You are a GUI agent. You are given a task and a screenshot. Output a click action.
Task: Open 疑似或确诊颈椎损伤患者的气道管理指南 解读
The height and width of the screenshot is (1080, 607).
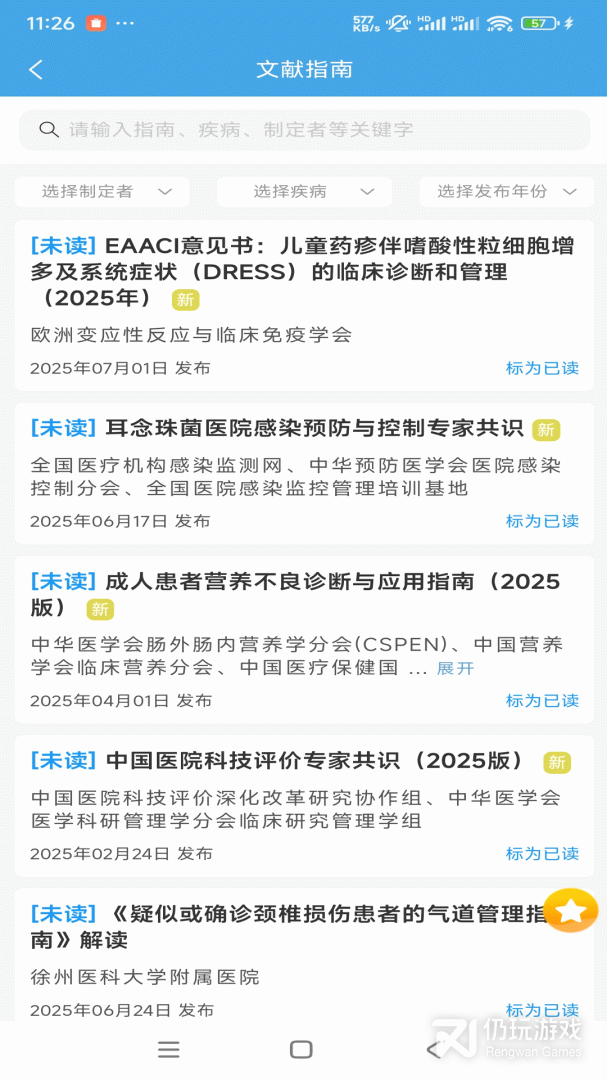click(285, 927)
